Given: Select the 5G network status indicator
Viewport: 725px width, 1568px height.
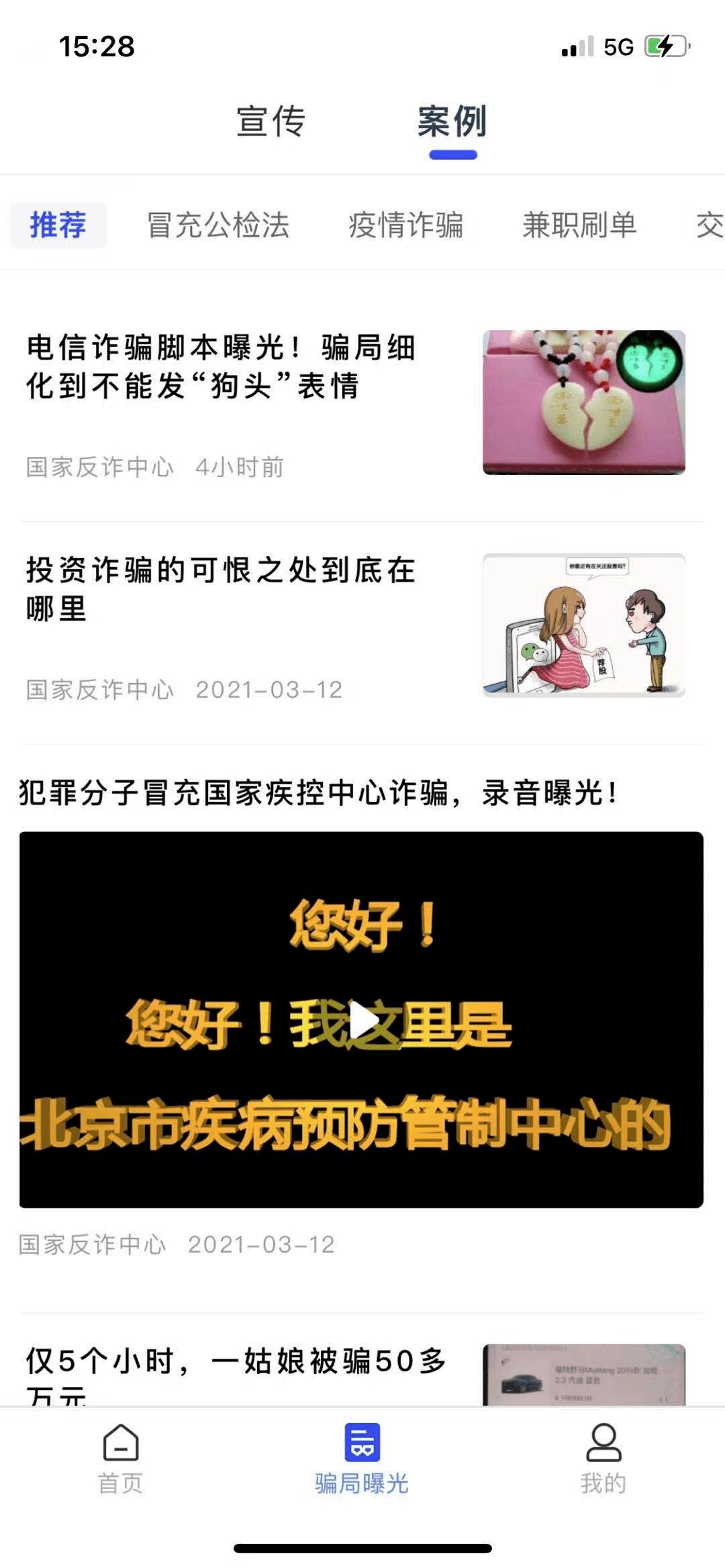Looking at the screenshot, I should click(x=615, y=45).
